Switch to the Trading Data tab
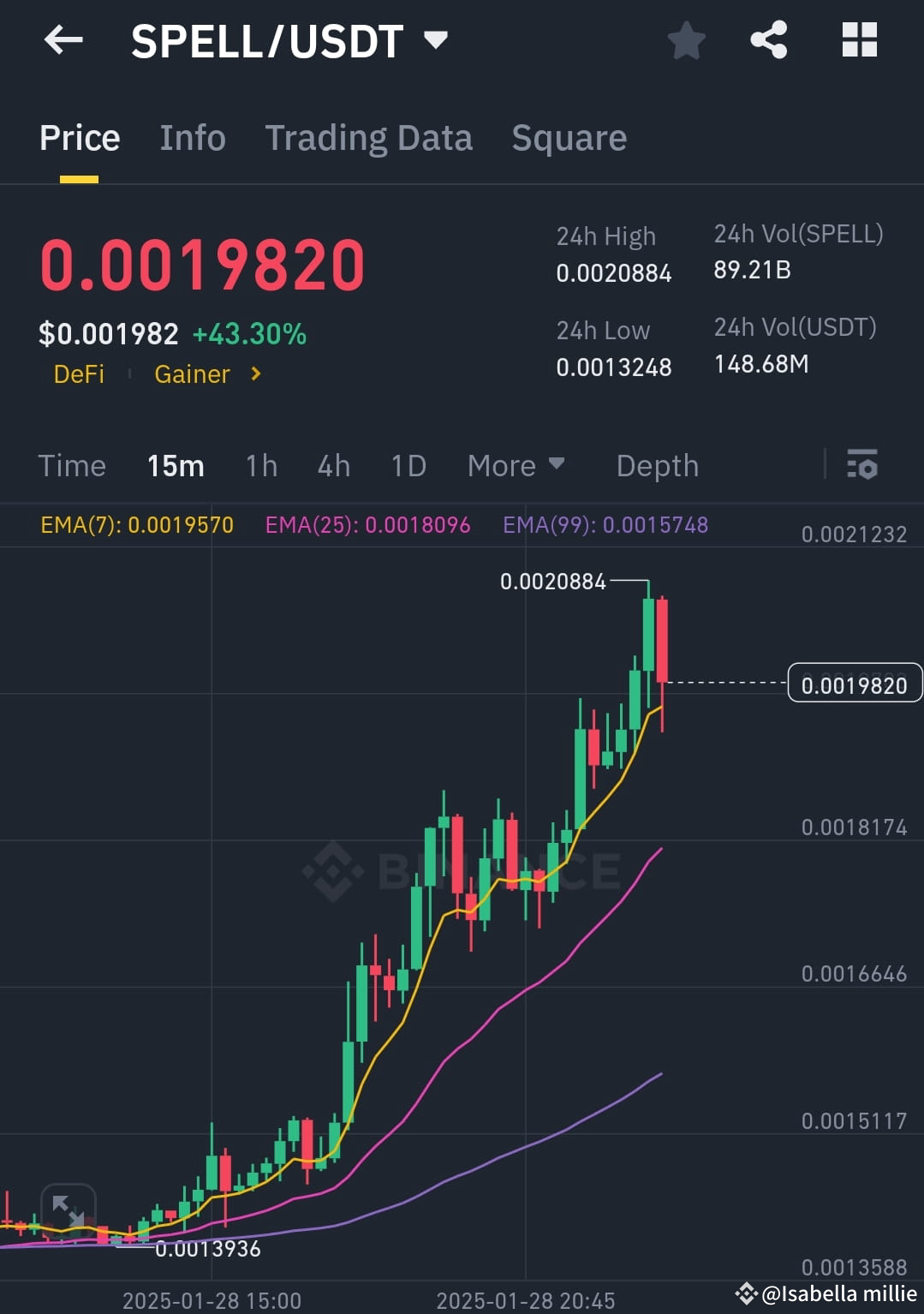 pos(369,138)
